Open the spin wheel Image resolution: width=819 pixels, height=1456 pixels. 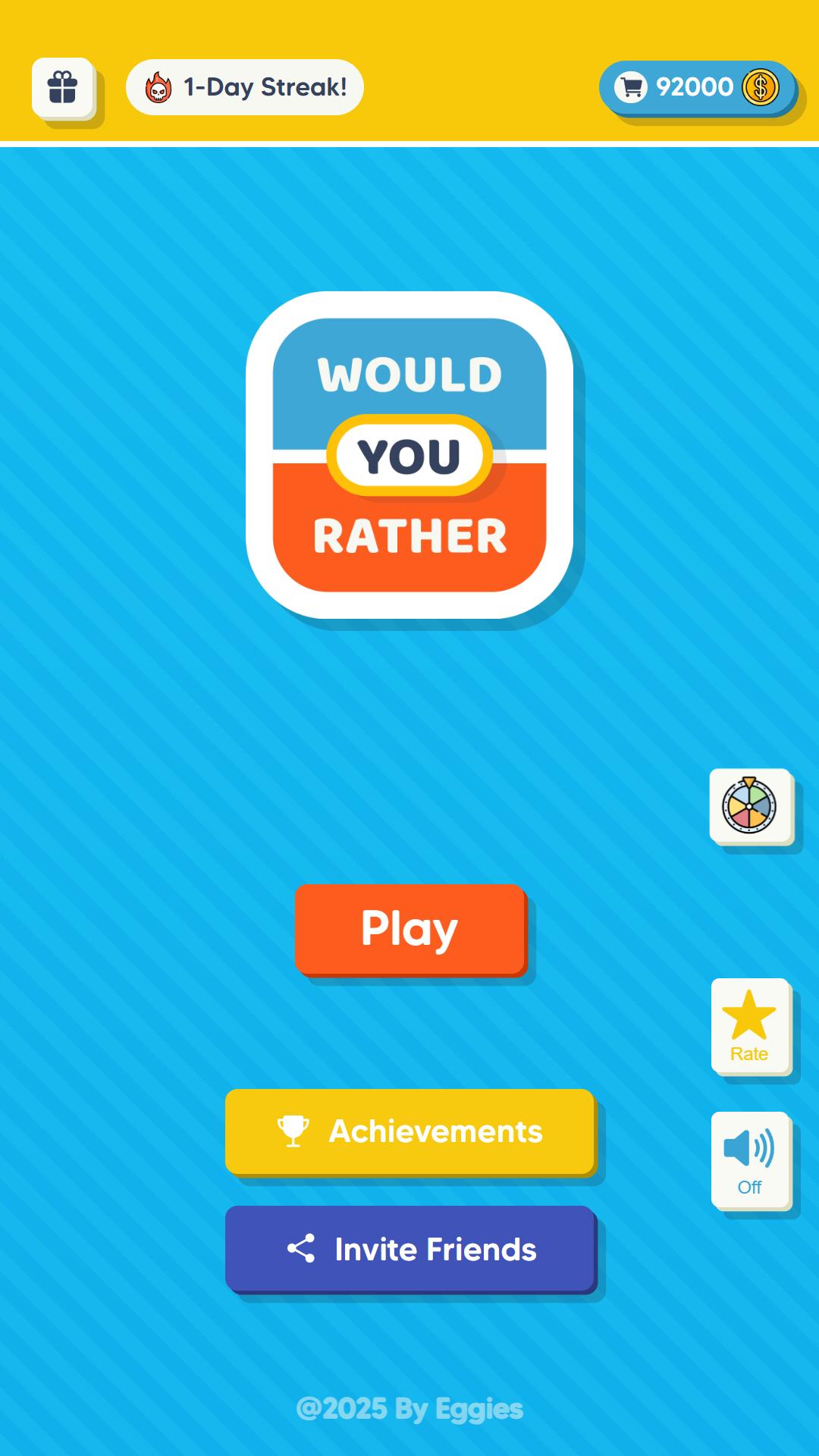point(750,806)
